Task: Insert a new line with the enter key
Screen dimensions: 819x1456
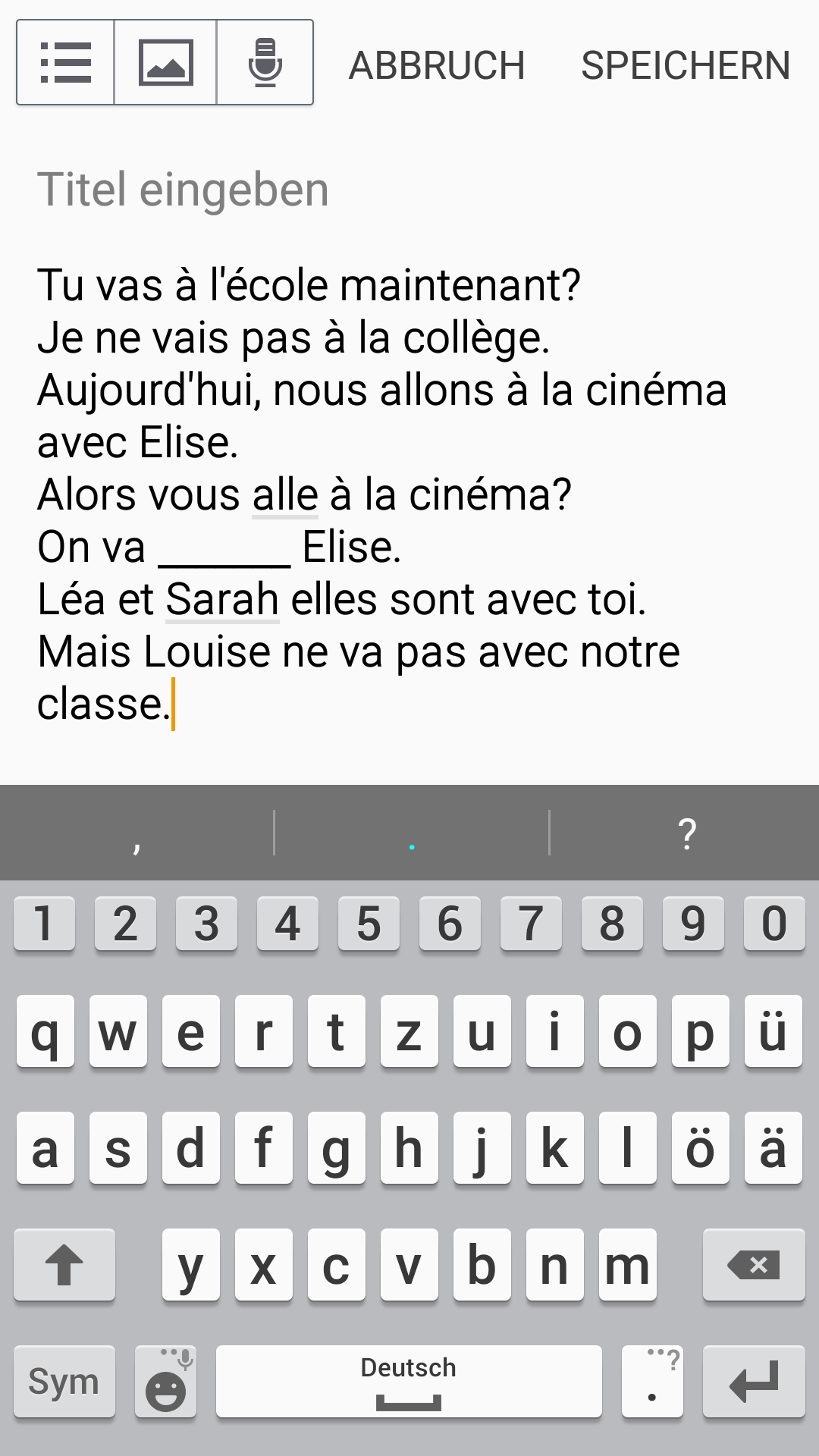Action: [x=753, y=1382]
